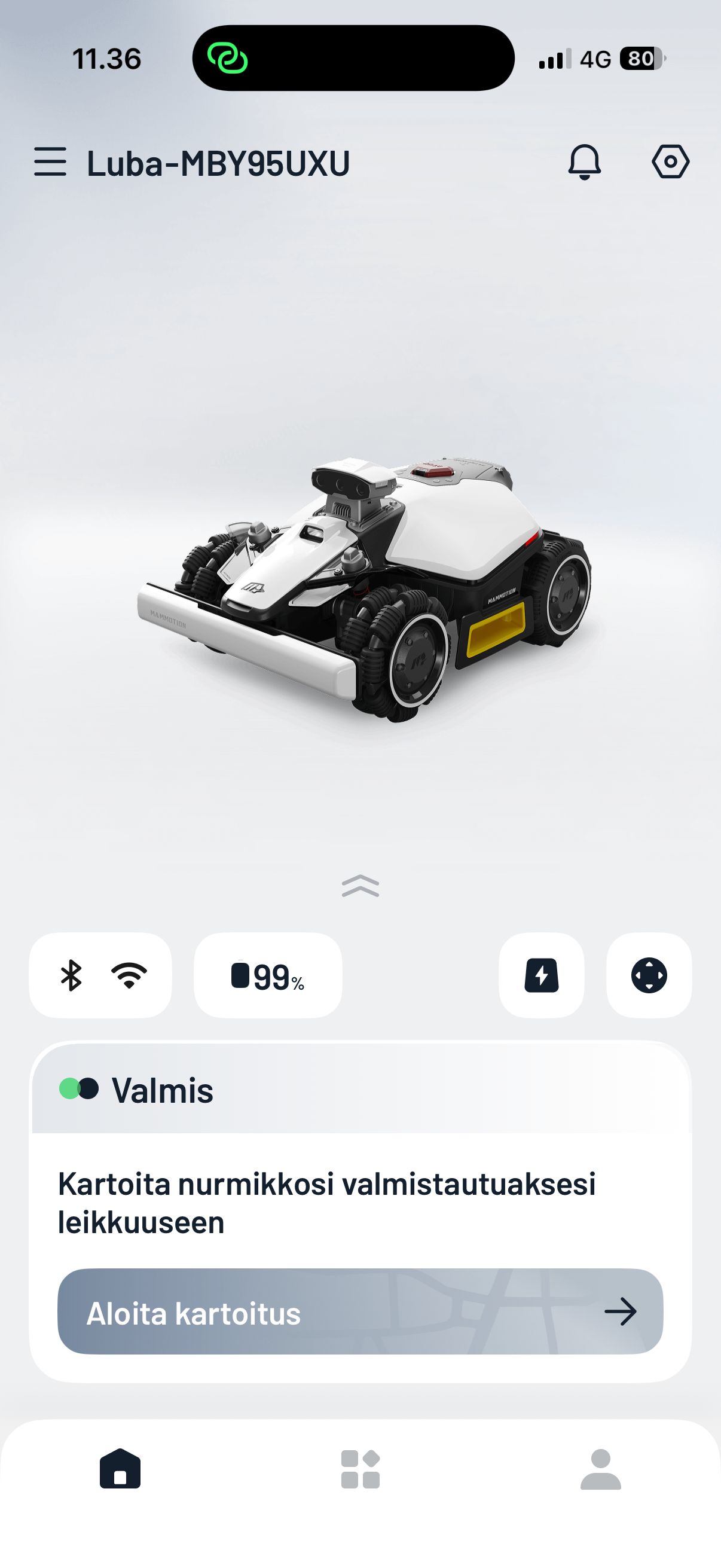The height and width of the screenshot is (1568, 721).
Task: Switch to the profile tab
Action: (x=600, y=1469)
